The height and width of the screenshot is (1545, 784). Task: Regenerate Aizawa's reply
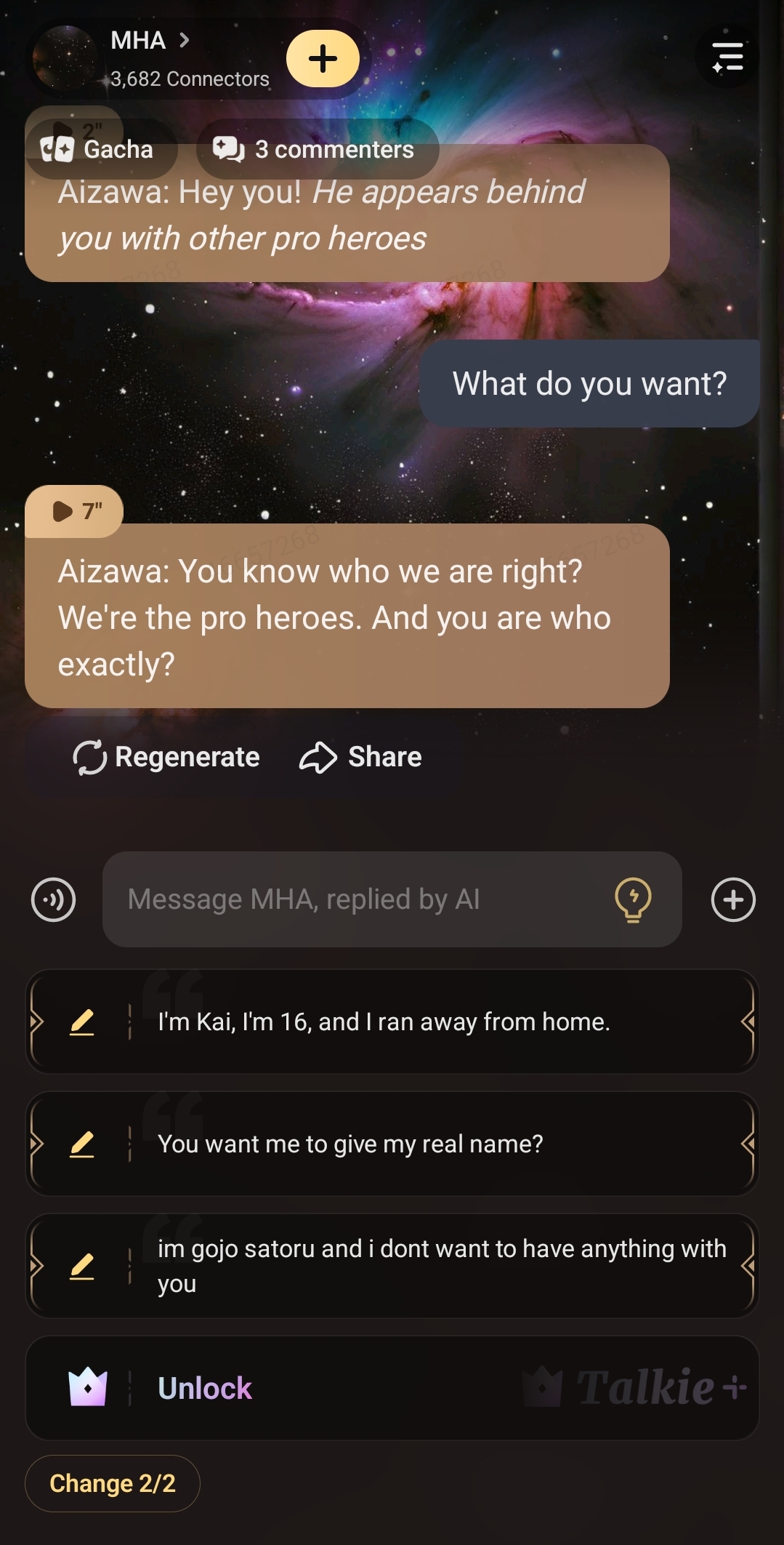click(166, 757)
